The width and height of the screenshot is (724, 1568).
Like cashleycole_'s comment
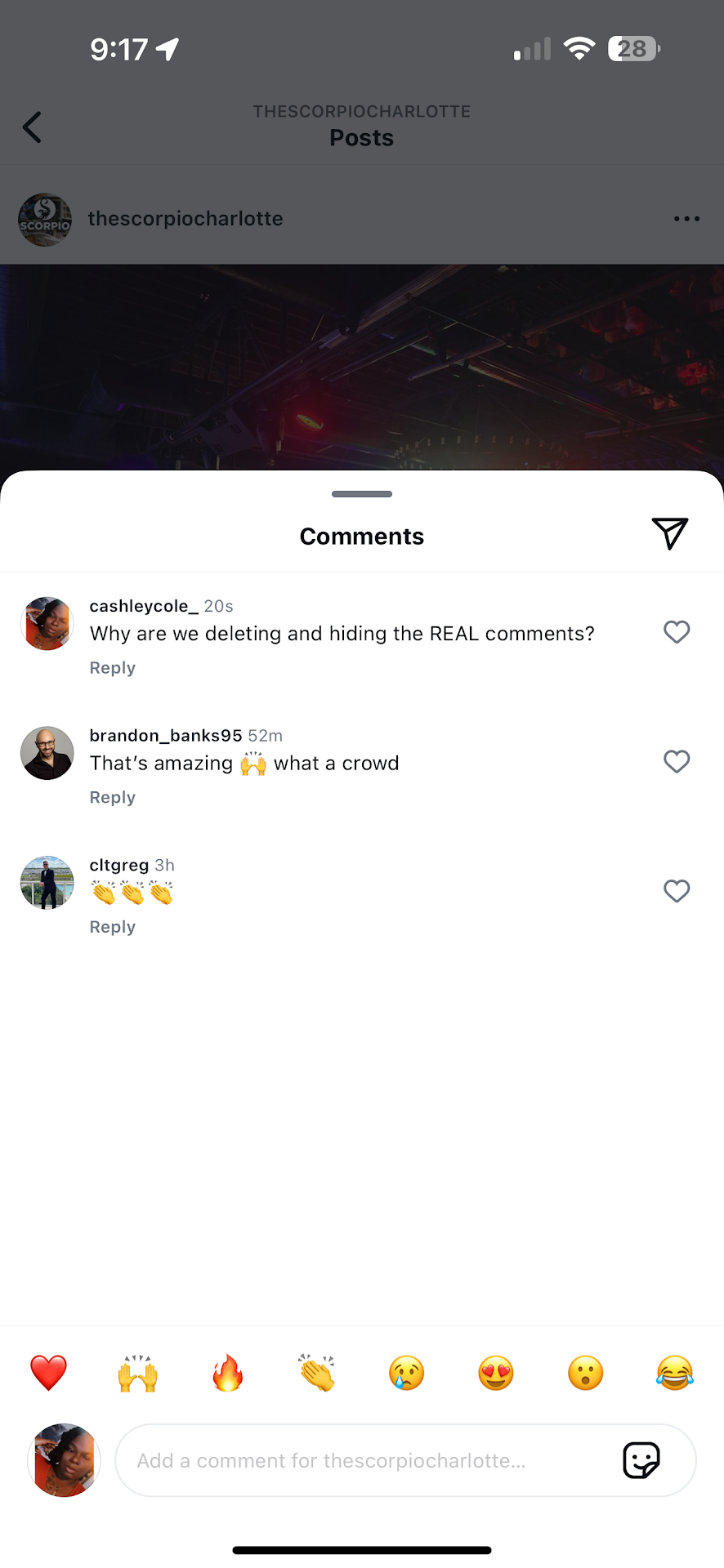[x=677, y=632]
